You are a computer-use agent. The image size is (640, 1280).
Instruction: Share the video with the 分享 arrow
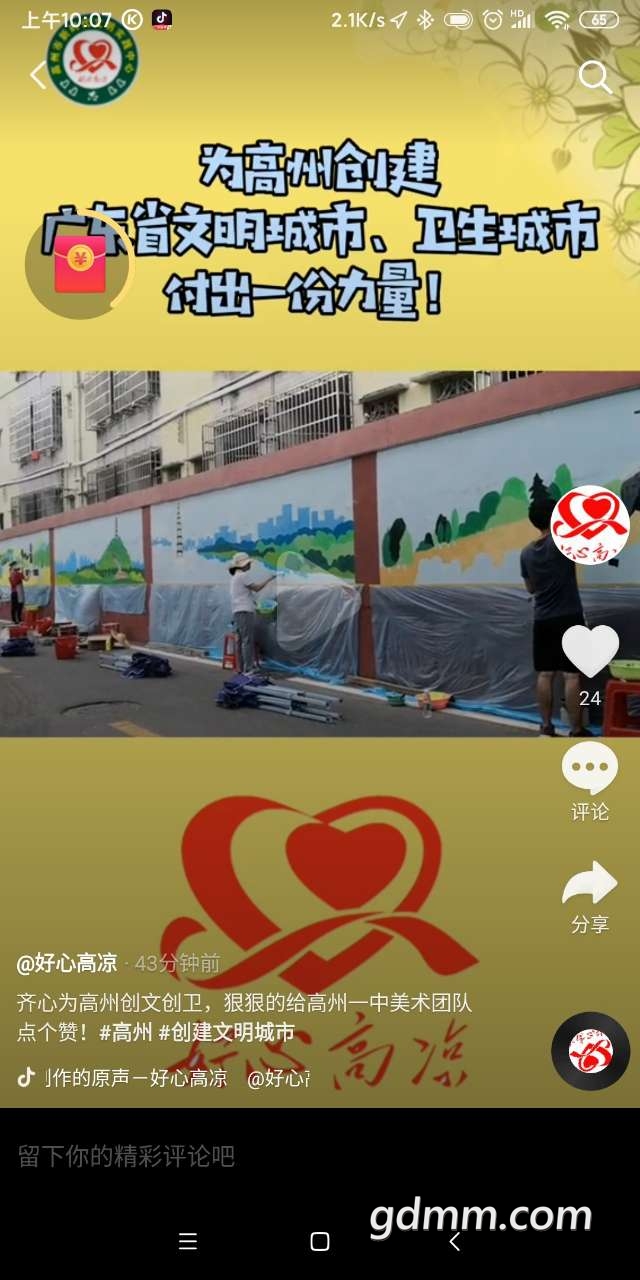point(590,885)
